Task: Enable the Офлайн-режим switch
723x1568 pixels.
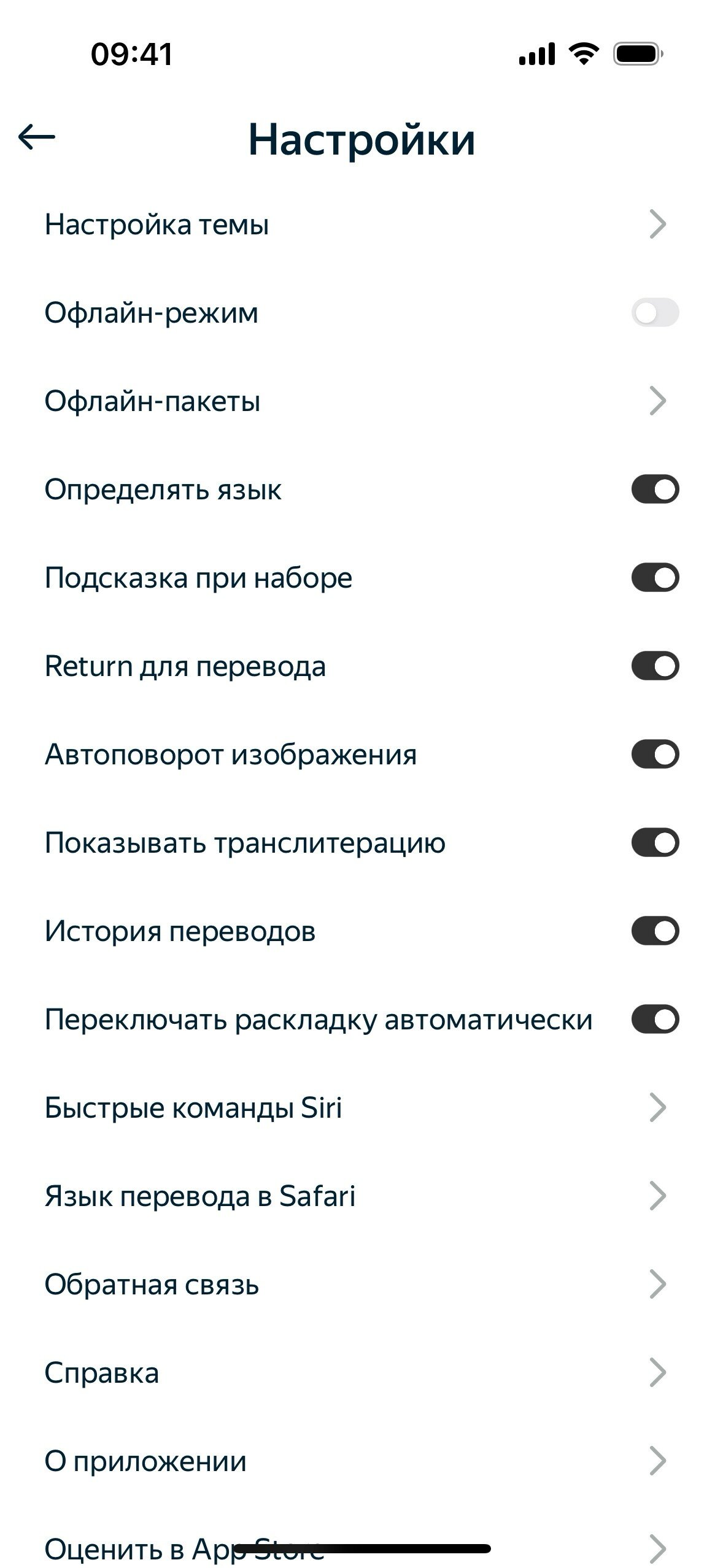Action: (655, 313)
